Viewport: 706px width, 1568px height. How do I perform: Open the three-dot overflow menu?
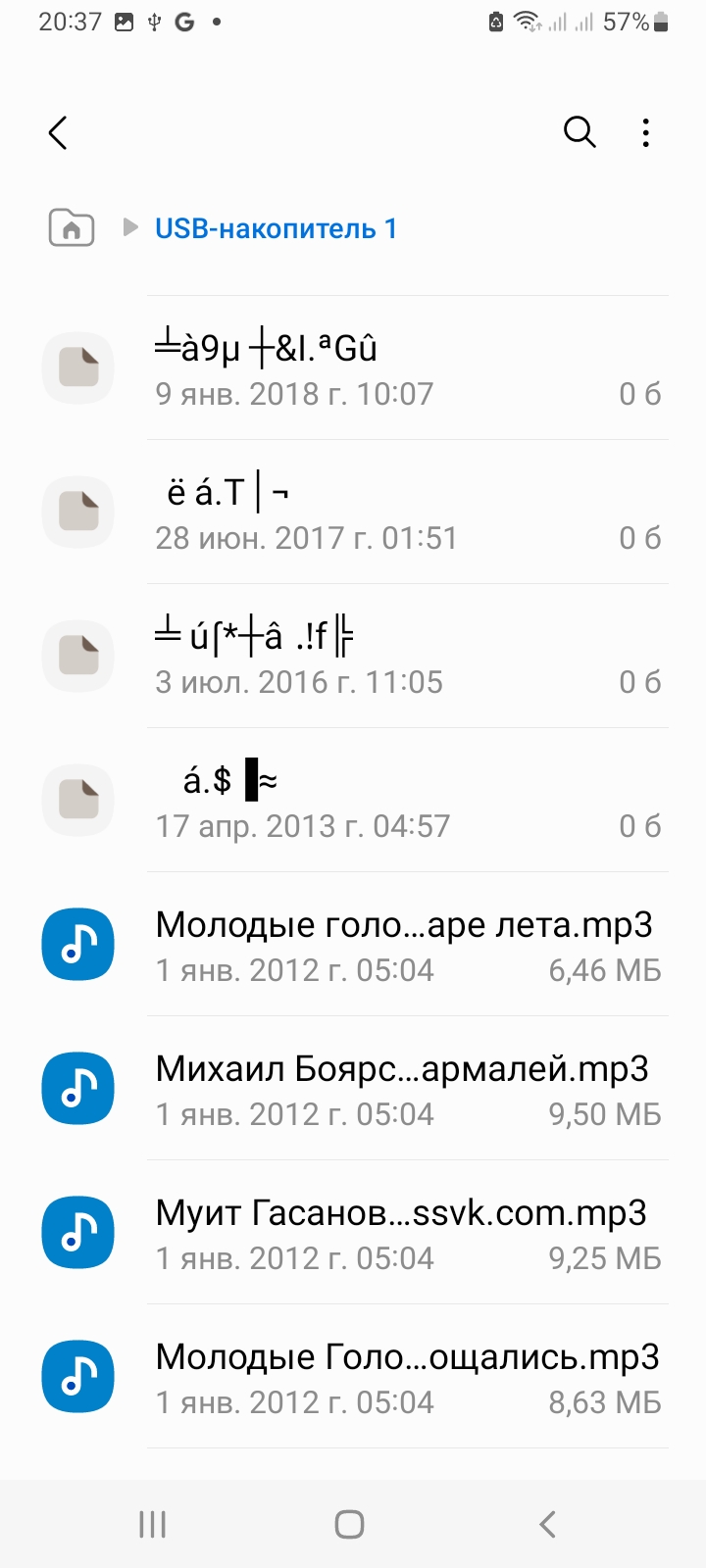tap(645, 132)
